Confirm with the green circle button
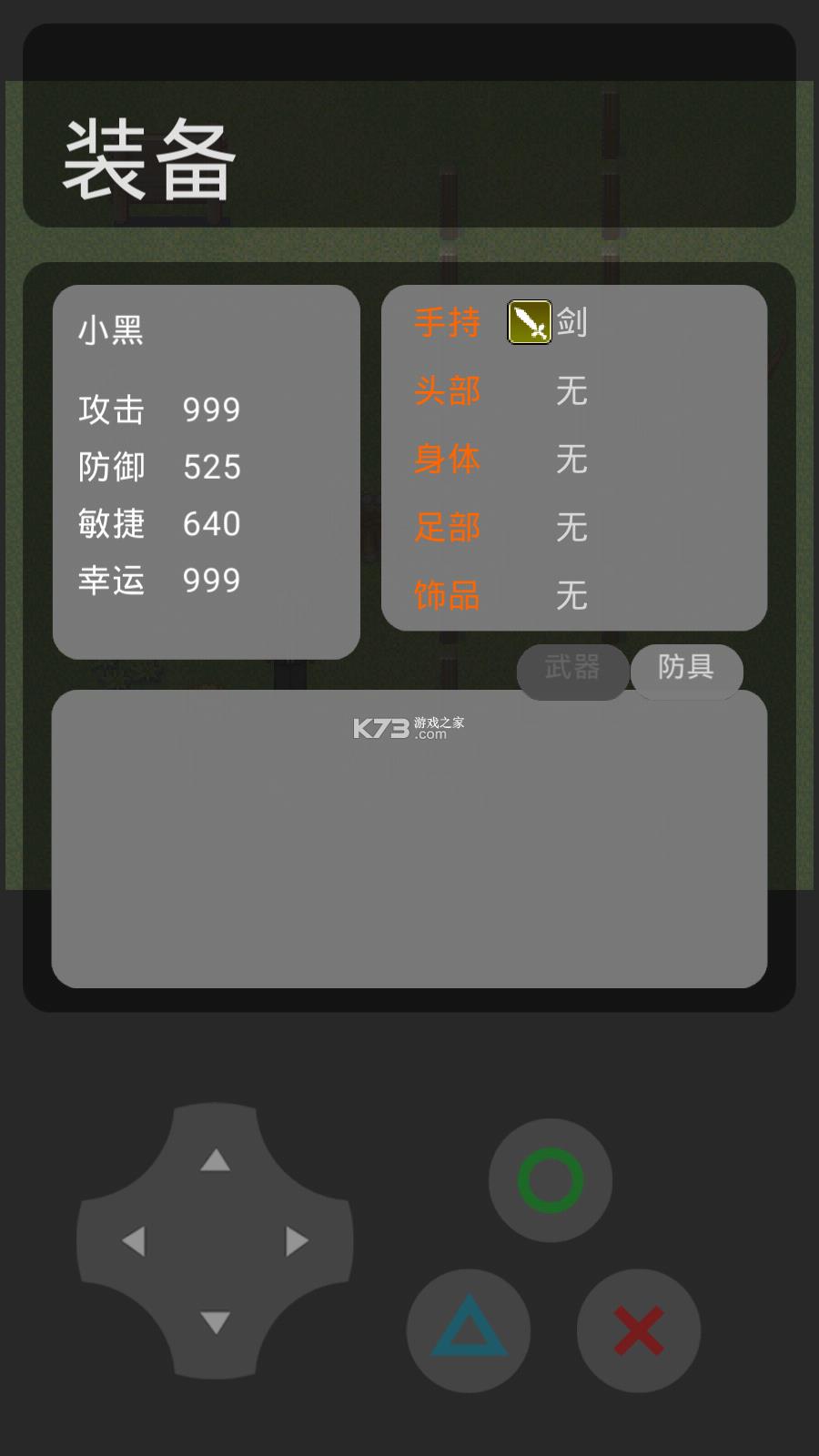This screenshot has width=819, height=1456. click(x=551, y=1180)
